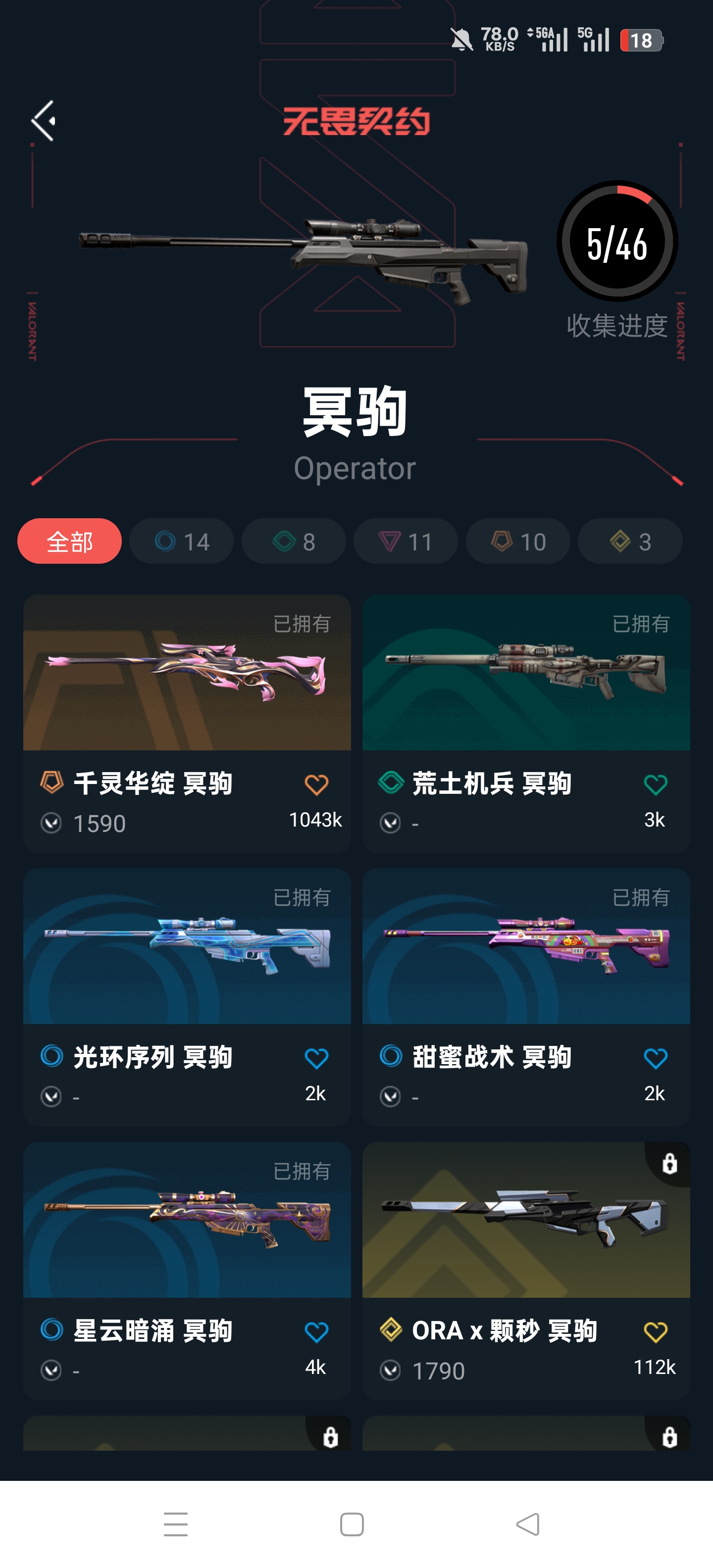The image size is (713, 1568).
Task: Like the 星云暗涌 冥驹 skin
Action: pos(316,1332)
